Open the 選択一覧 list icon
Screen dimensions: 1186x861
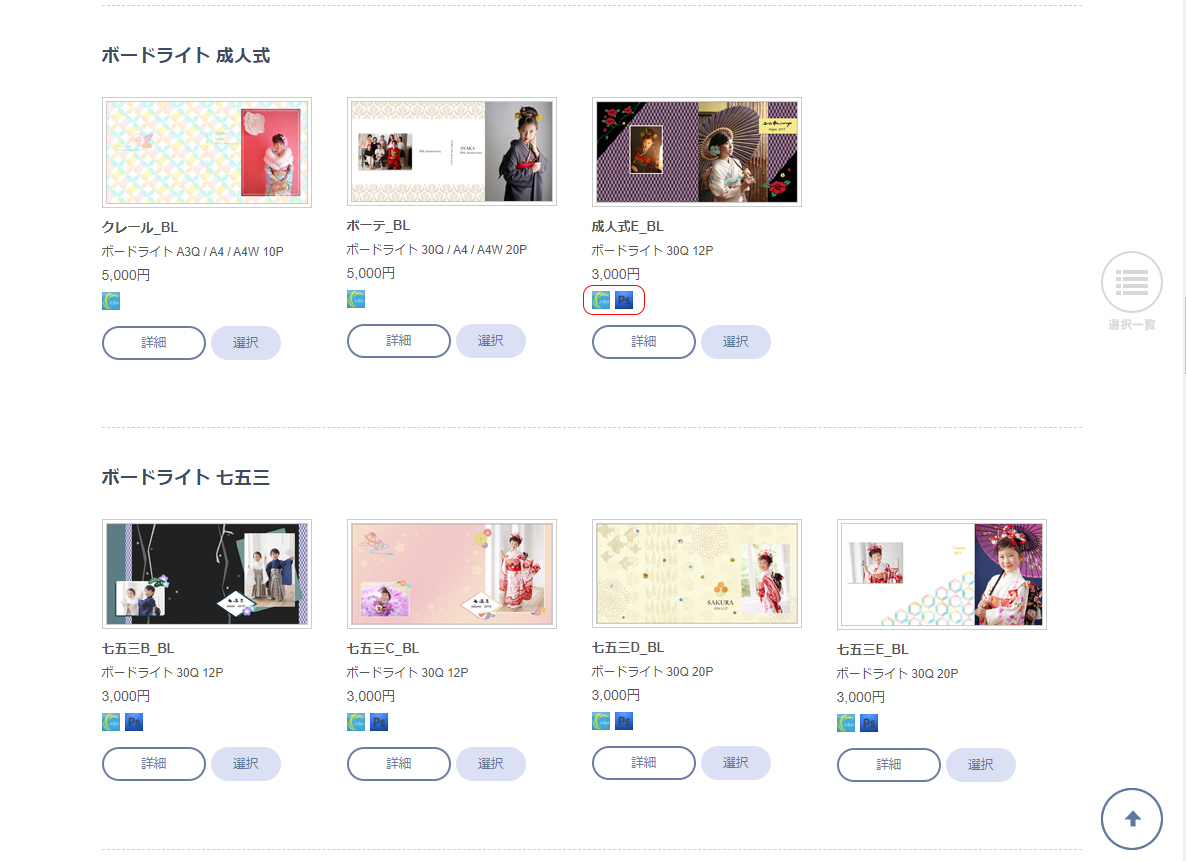click(x=1132, y=283)
